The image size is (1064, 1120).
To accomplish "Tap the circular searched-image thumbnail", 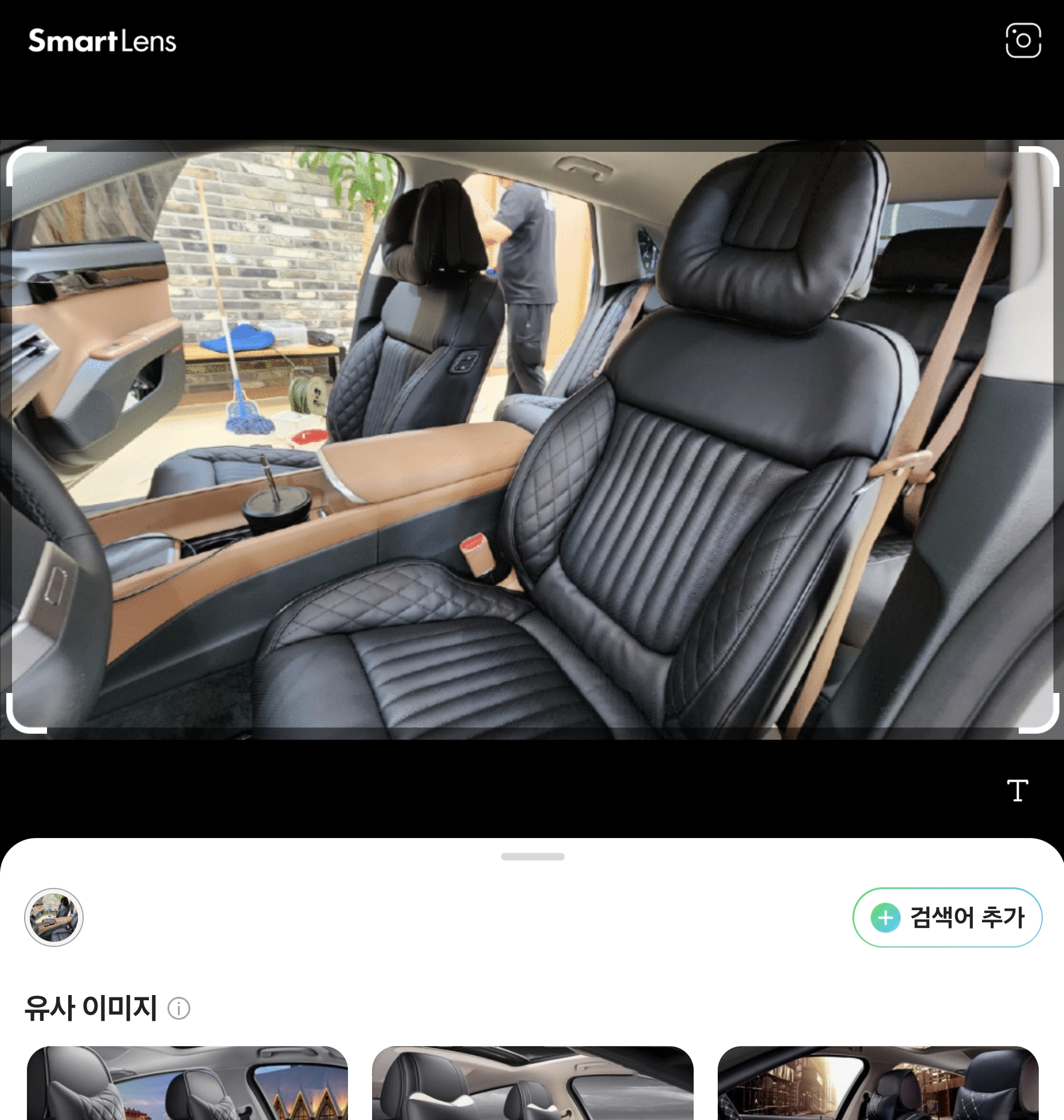I will click(x=54, y=918).
